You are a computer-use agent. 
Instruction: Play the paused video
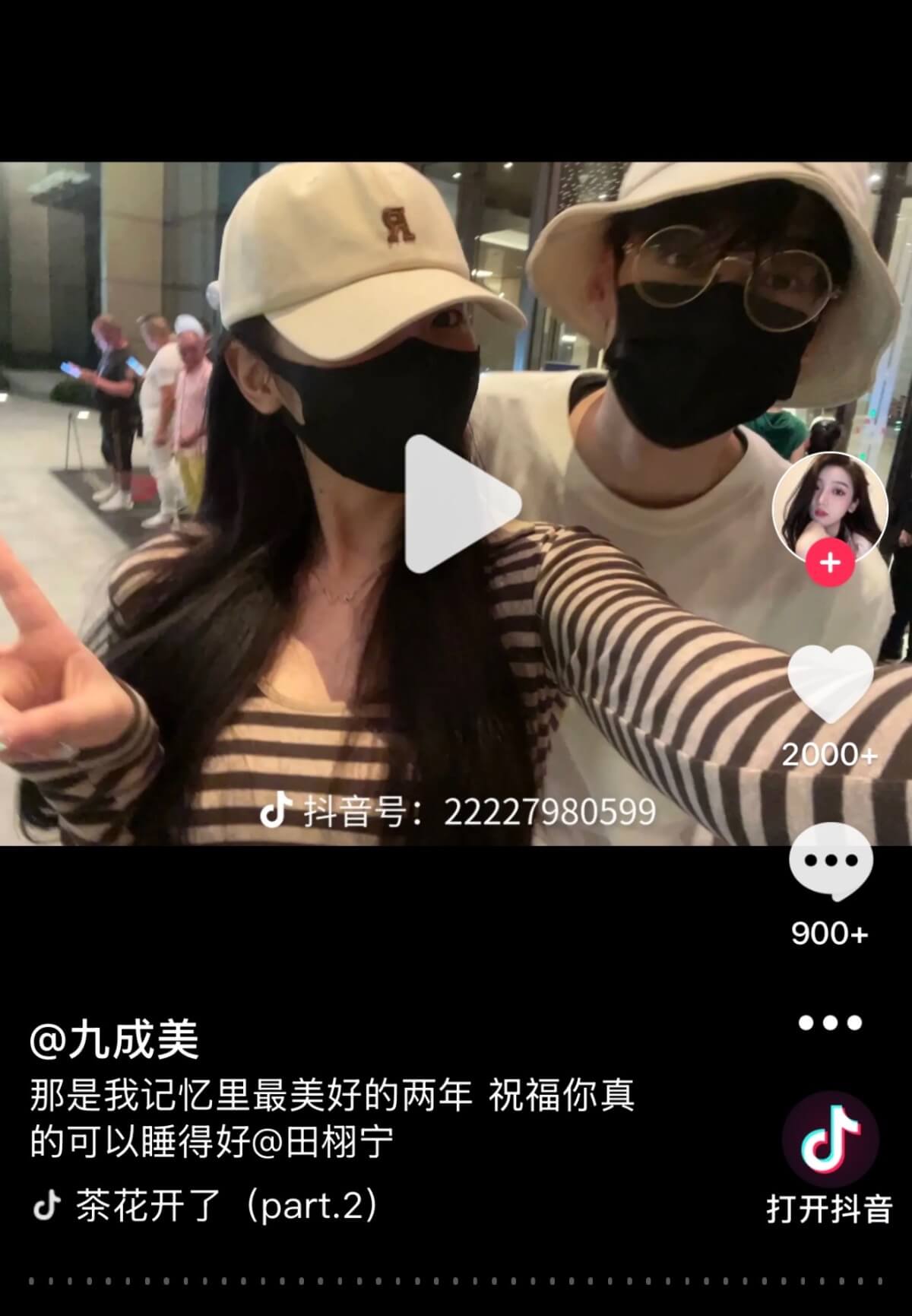tap(460, 503)
